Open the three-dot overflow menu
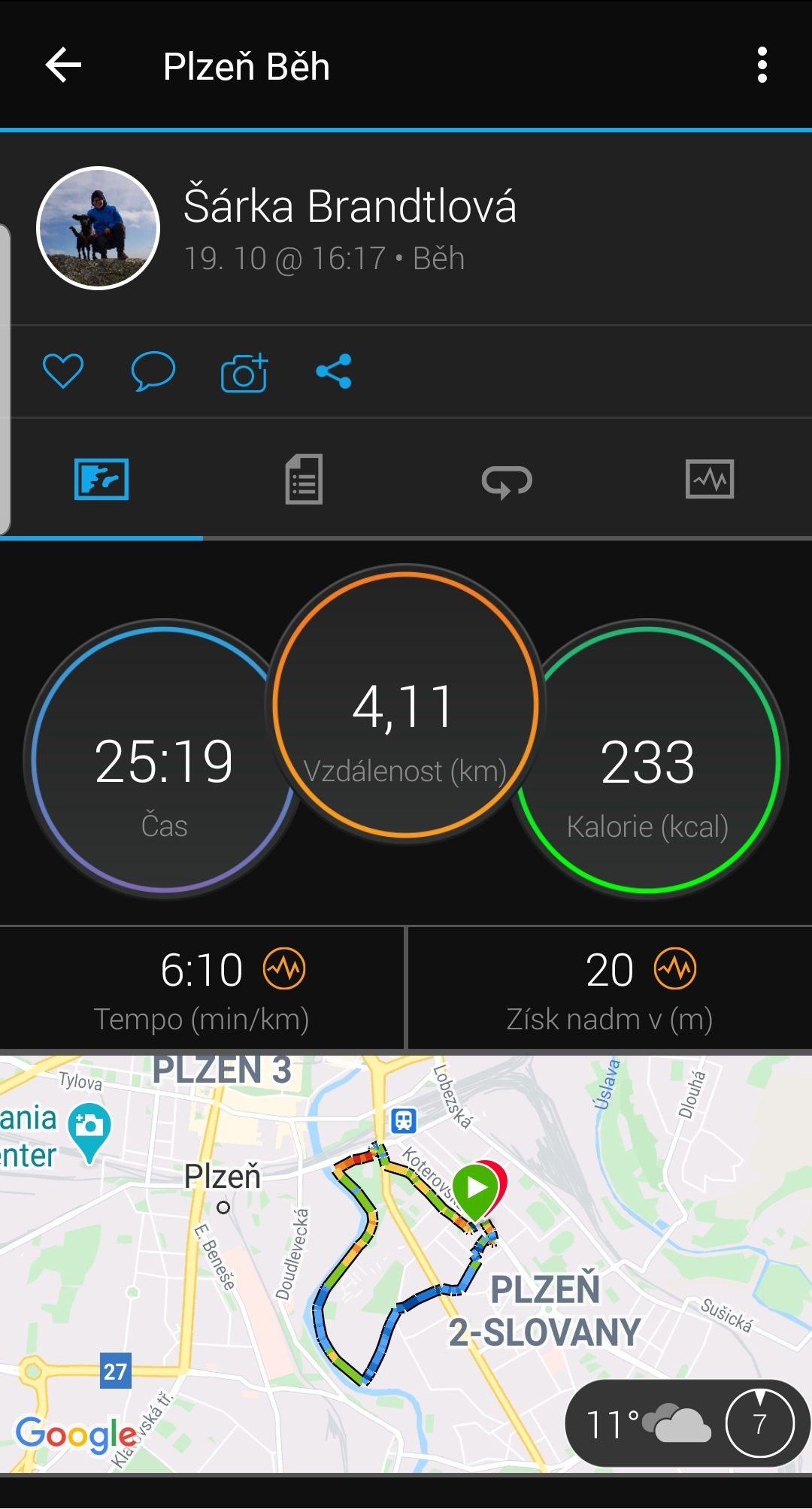Viewport: 812px width, 1509px height. [762, 65]
